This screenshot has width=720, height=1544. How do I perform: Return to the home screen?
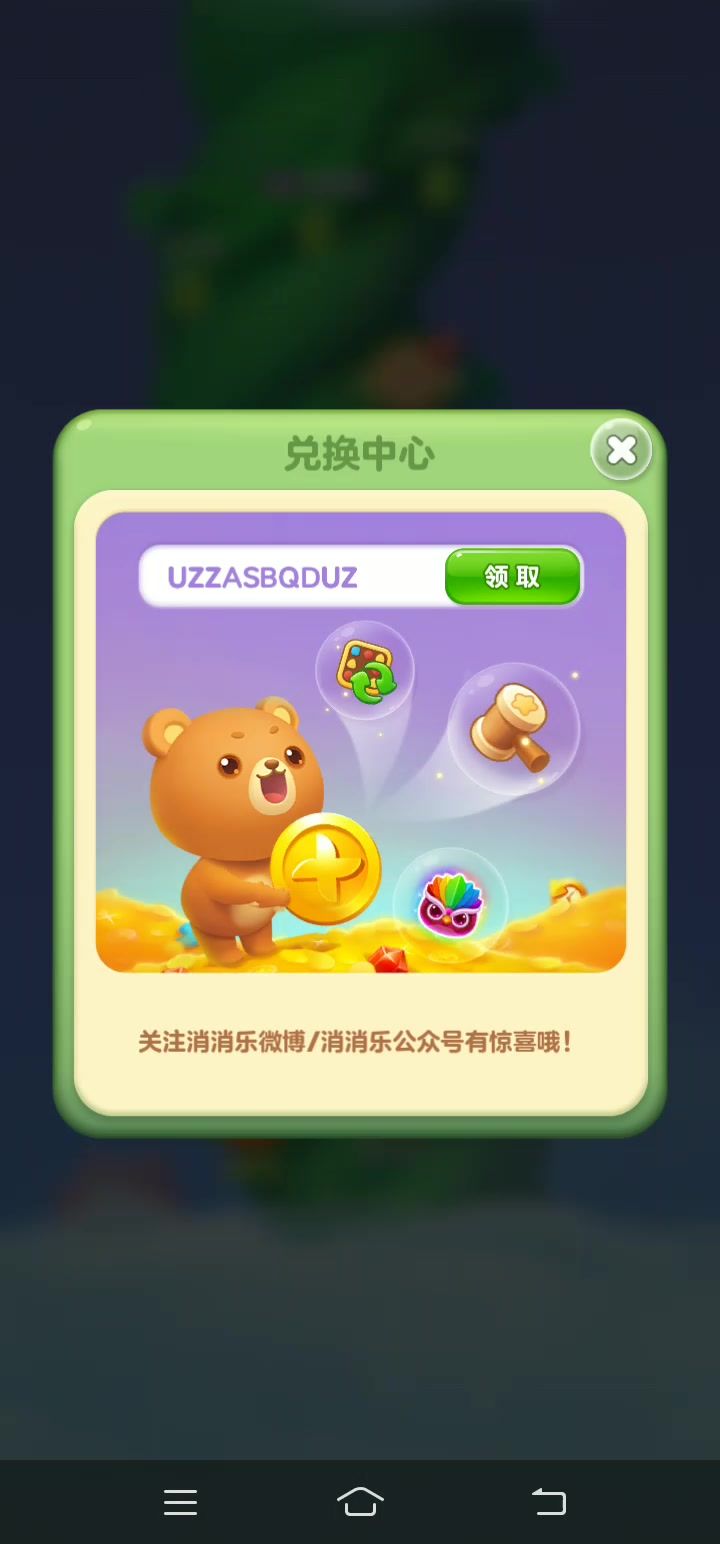[x=360, y=1501]
